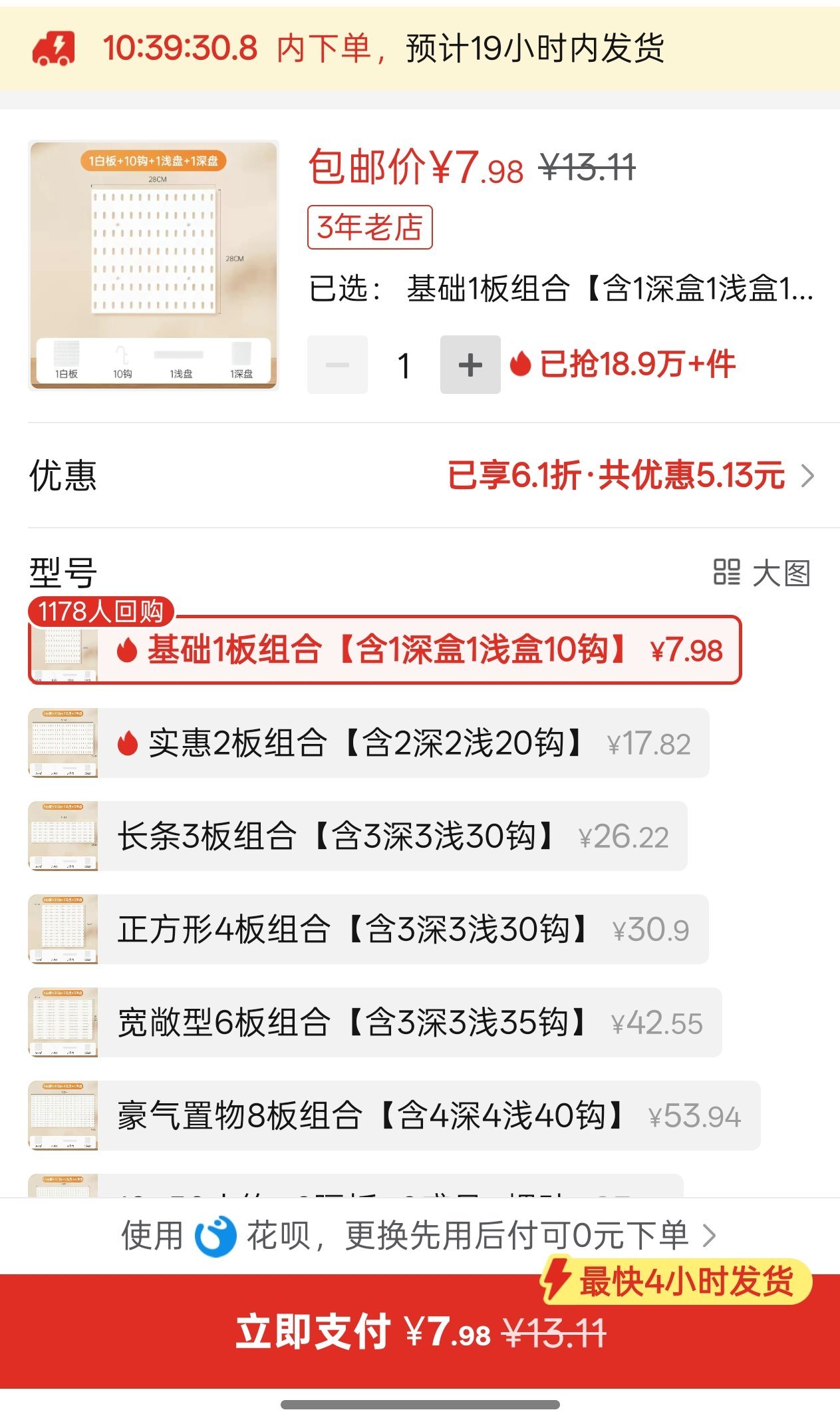Increase quantity with the plus button

tap(470, 365)
